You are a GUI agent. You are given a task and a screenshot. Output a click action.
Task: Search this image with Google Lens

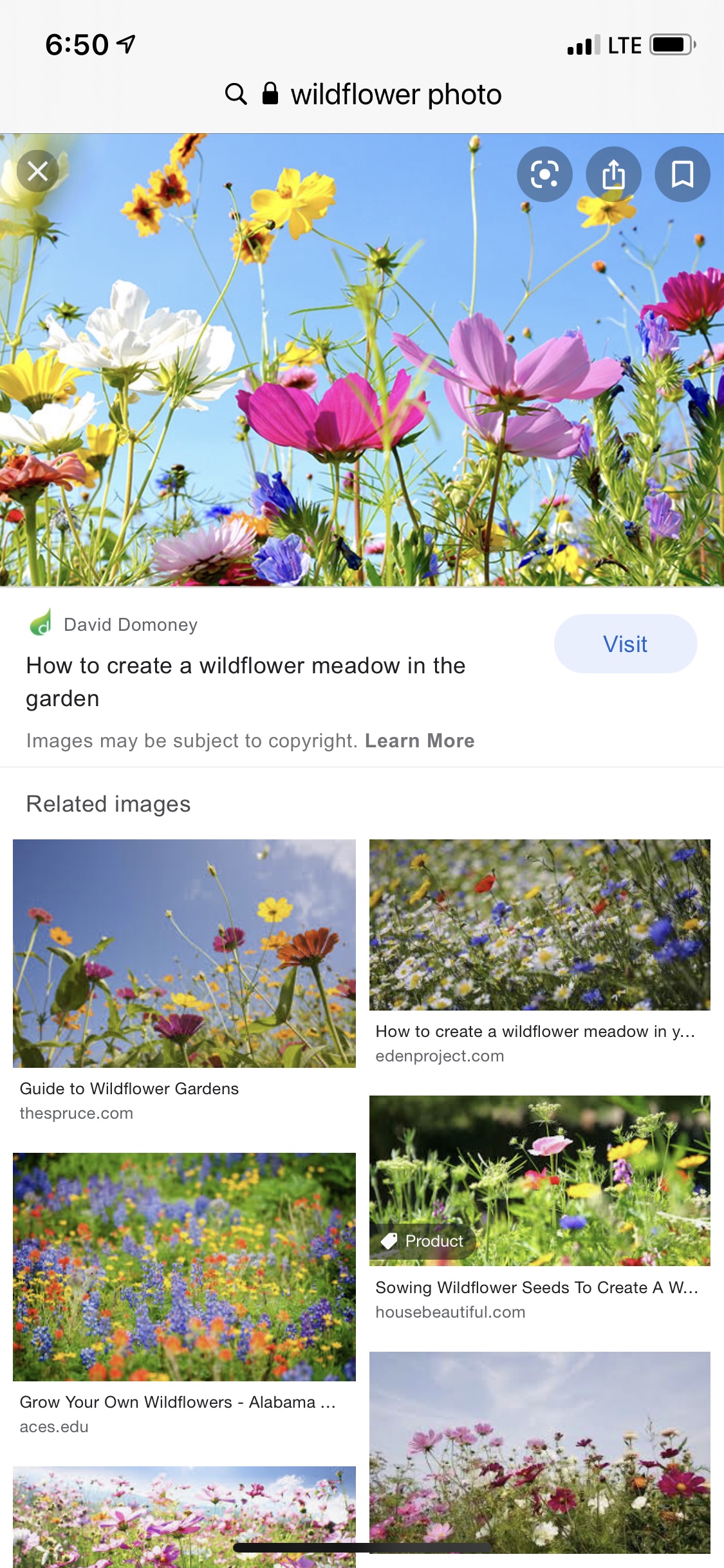pyautogui.click(x=544, y=174)
